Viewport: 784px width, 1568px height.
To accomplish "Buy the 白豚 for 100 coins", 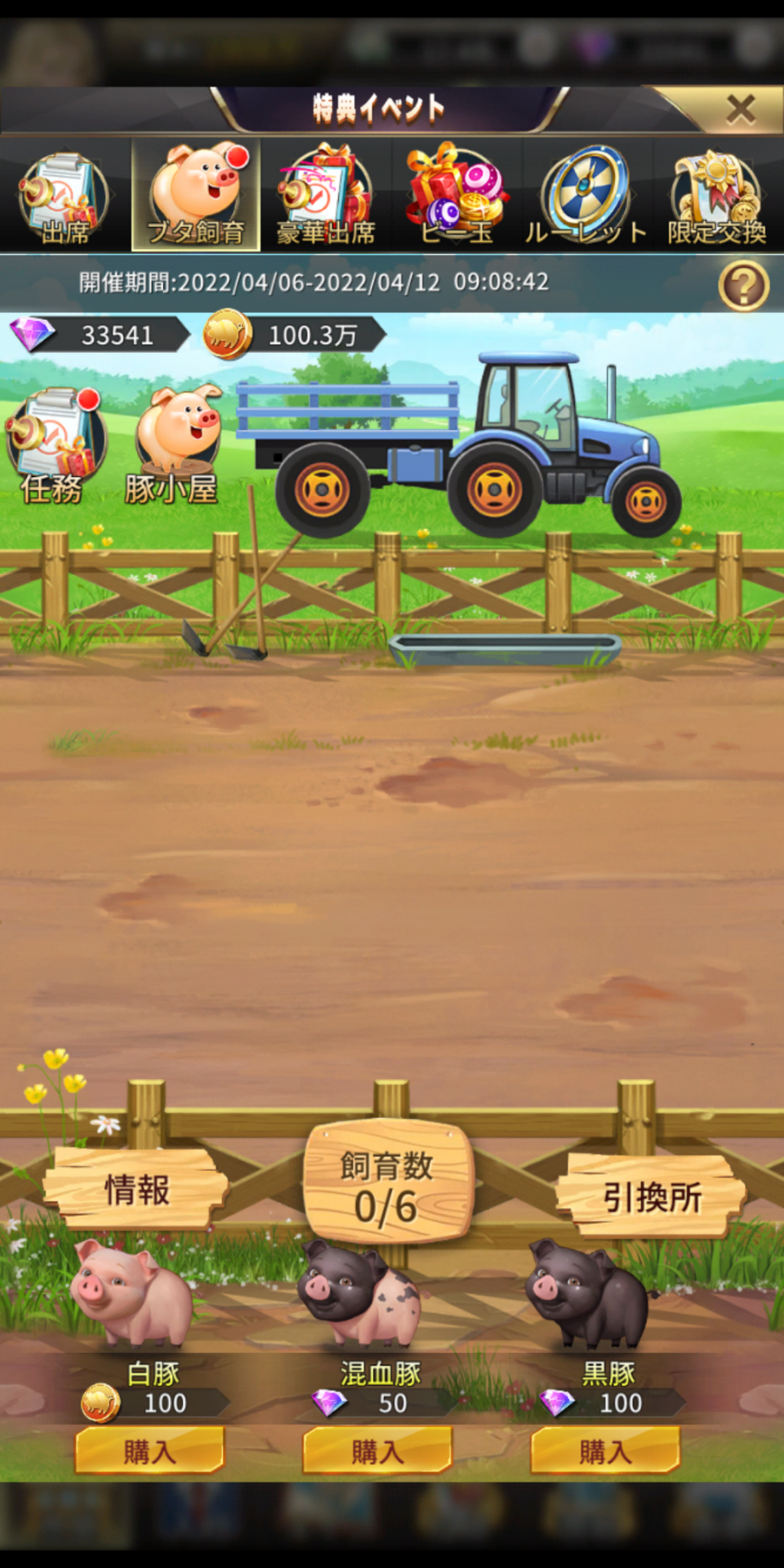I will [x=149, y=1450].
